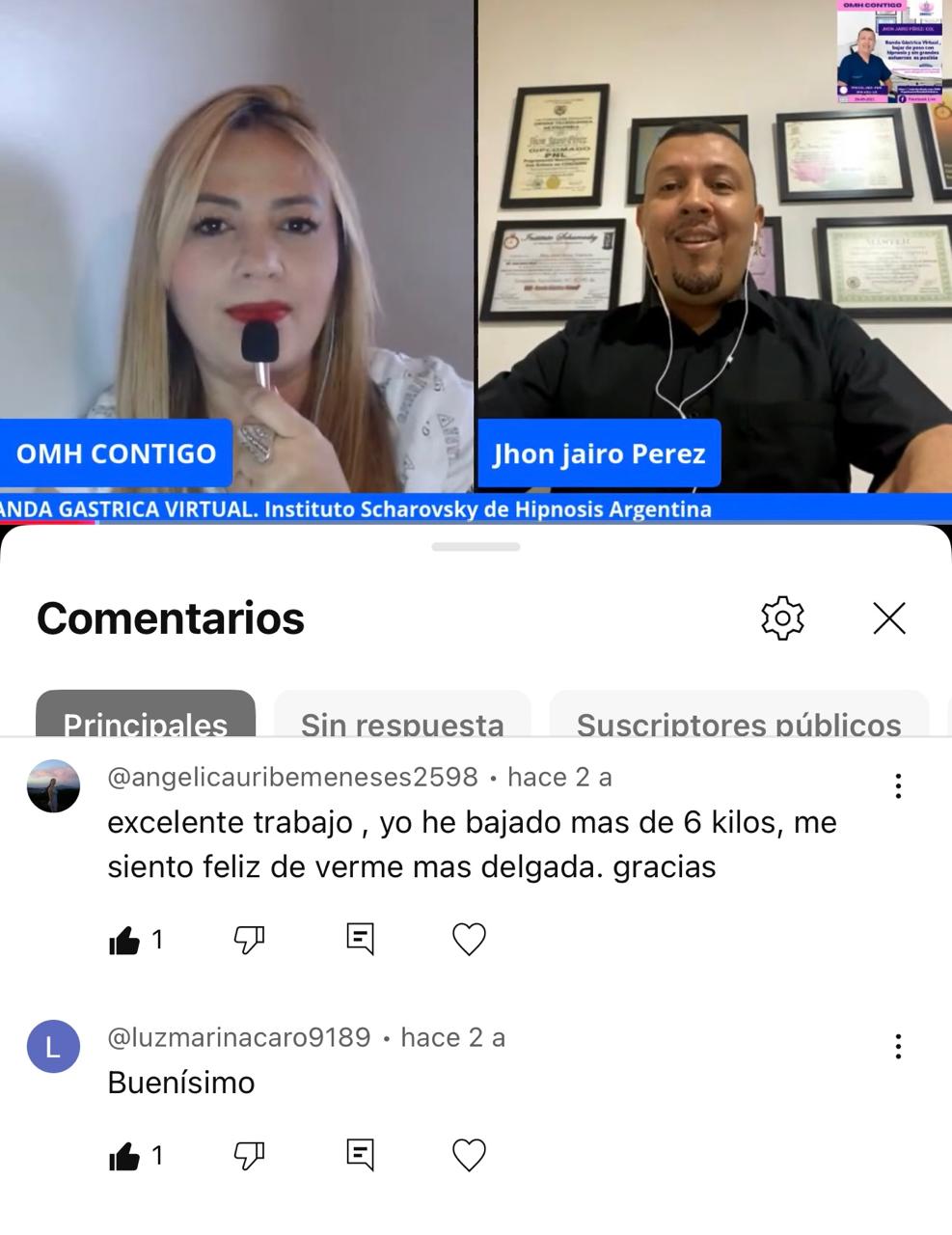The image size is (952, 1235).
Task: Like angelicauribemeneses2598's comment
Action: tap(124, 939)
